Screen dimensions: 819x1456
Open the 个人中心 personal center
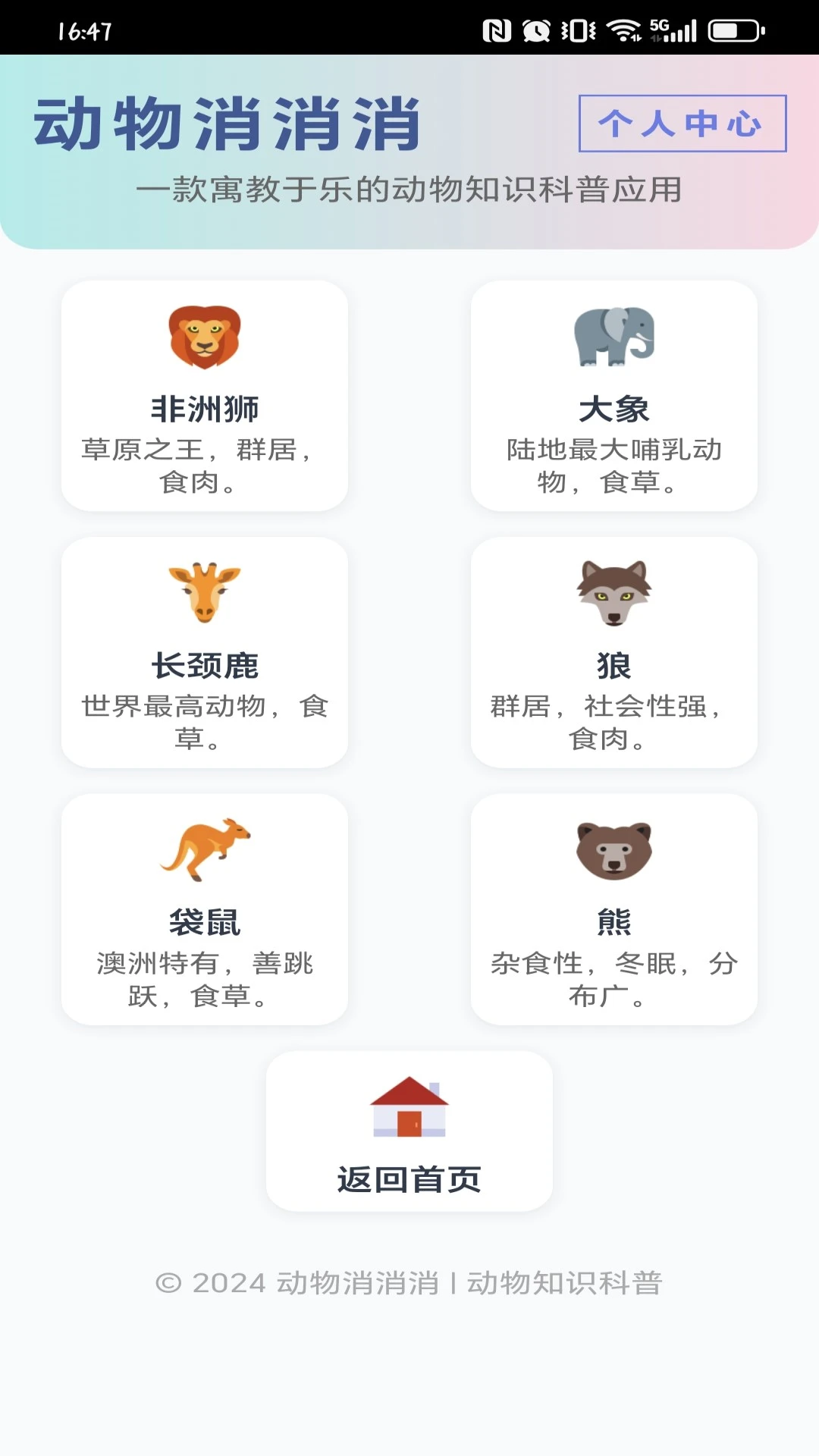click(682, 123)
